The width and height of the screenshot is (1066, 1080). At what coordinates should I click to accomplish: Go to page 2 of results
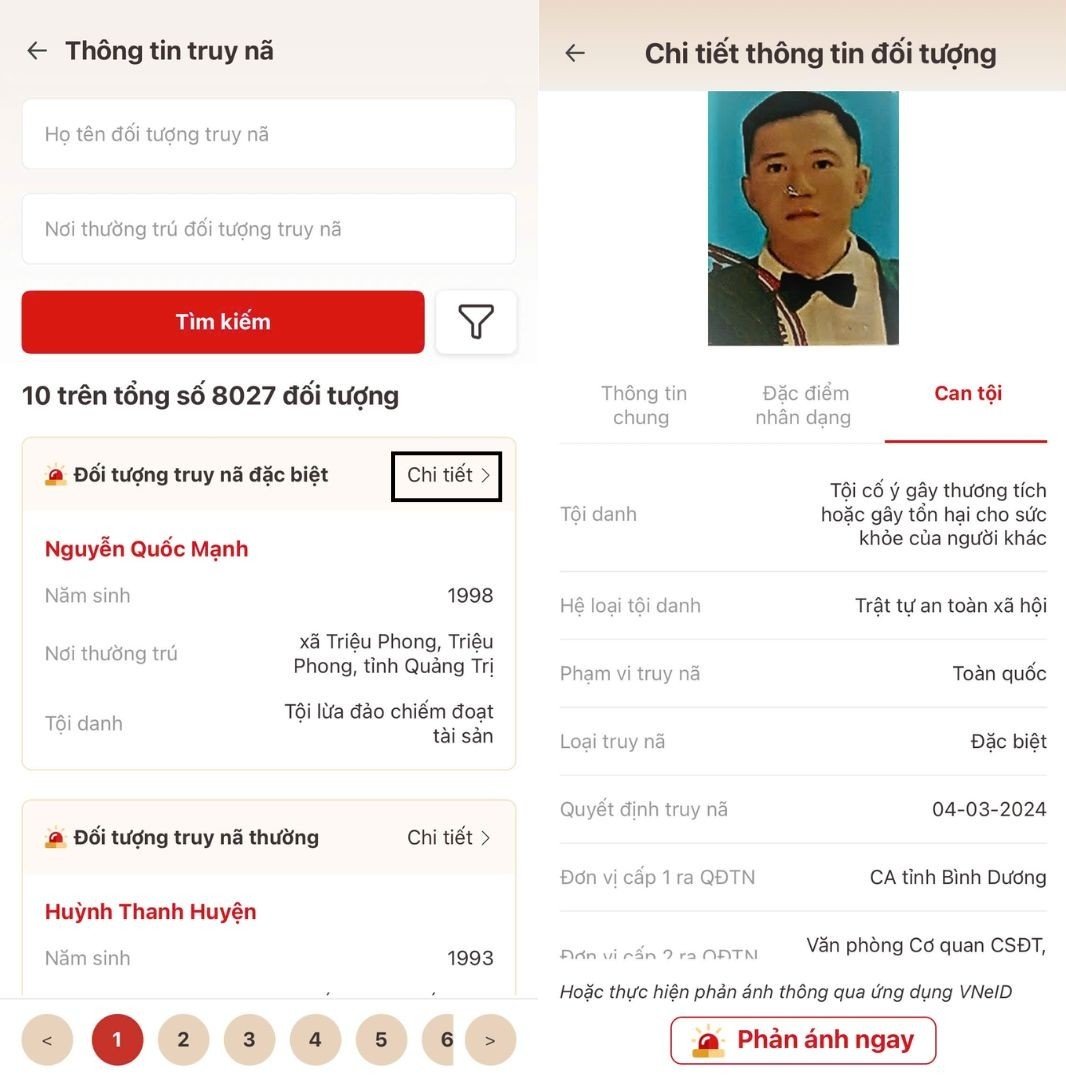coord(183,1040)
